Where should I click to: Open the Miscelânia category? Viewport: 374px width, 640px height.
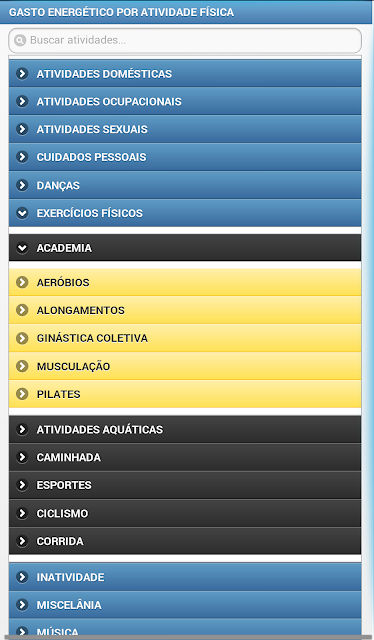tap(185, 605)
